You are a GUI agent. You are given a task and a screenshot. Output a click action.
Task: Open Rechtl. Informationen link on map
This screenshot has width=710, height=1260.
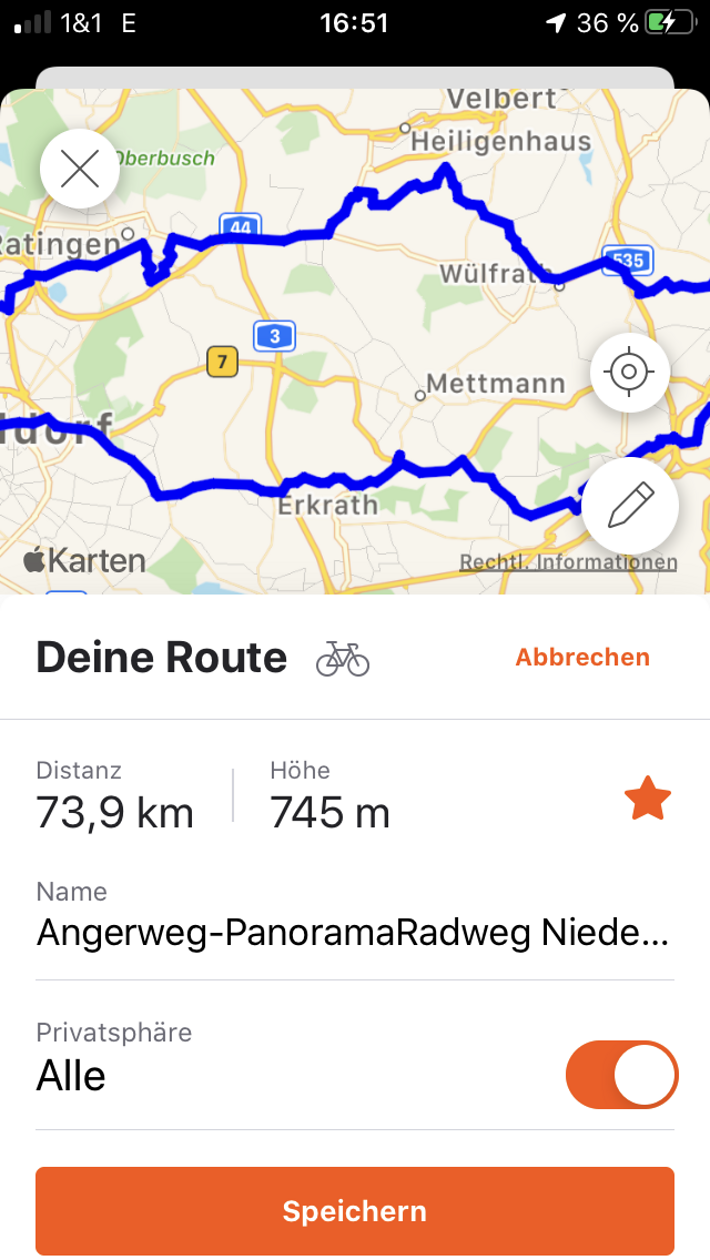[x=568, y=563]
